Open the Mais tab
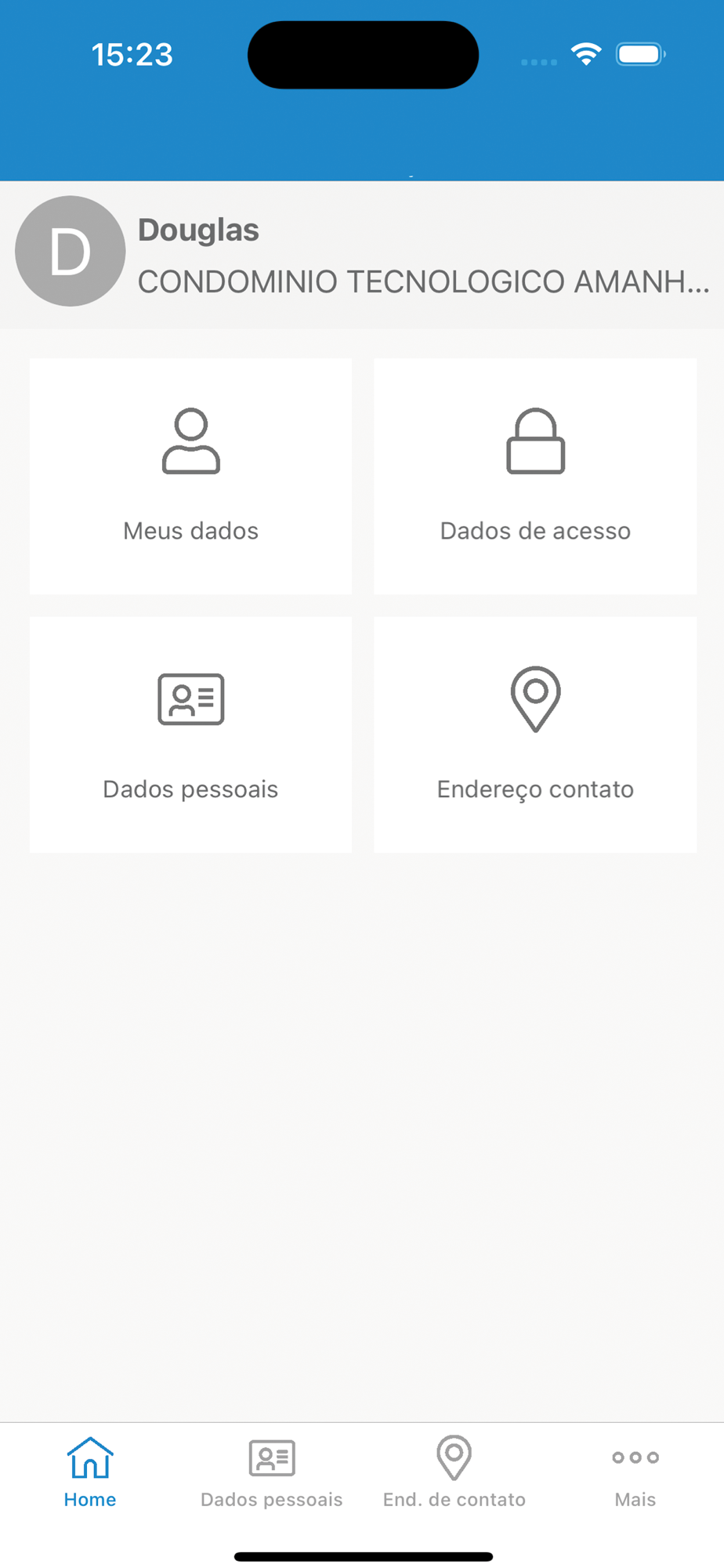The height and width of the screenshot is (1568, 724). [635, 1472]
